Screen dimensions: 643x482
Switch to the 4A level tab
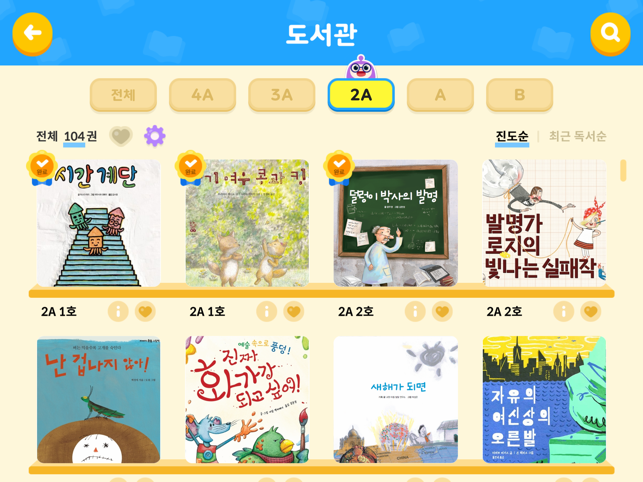202,95
